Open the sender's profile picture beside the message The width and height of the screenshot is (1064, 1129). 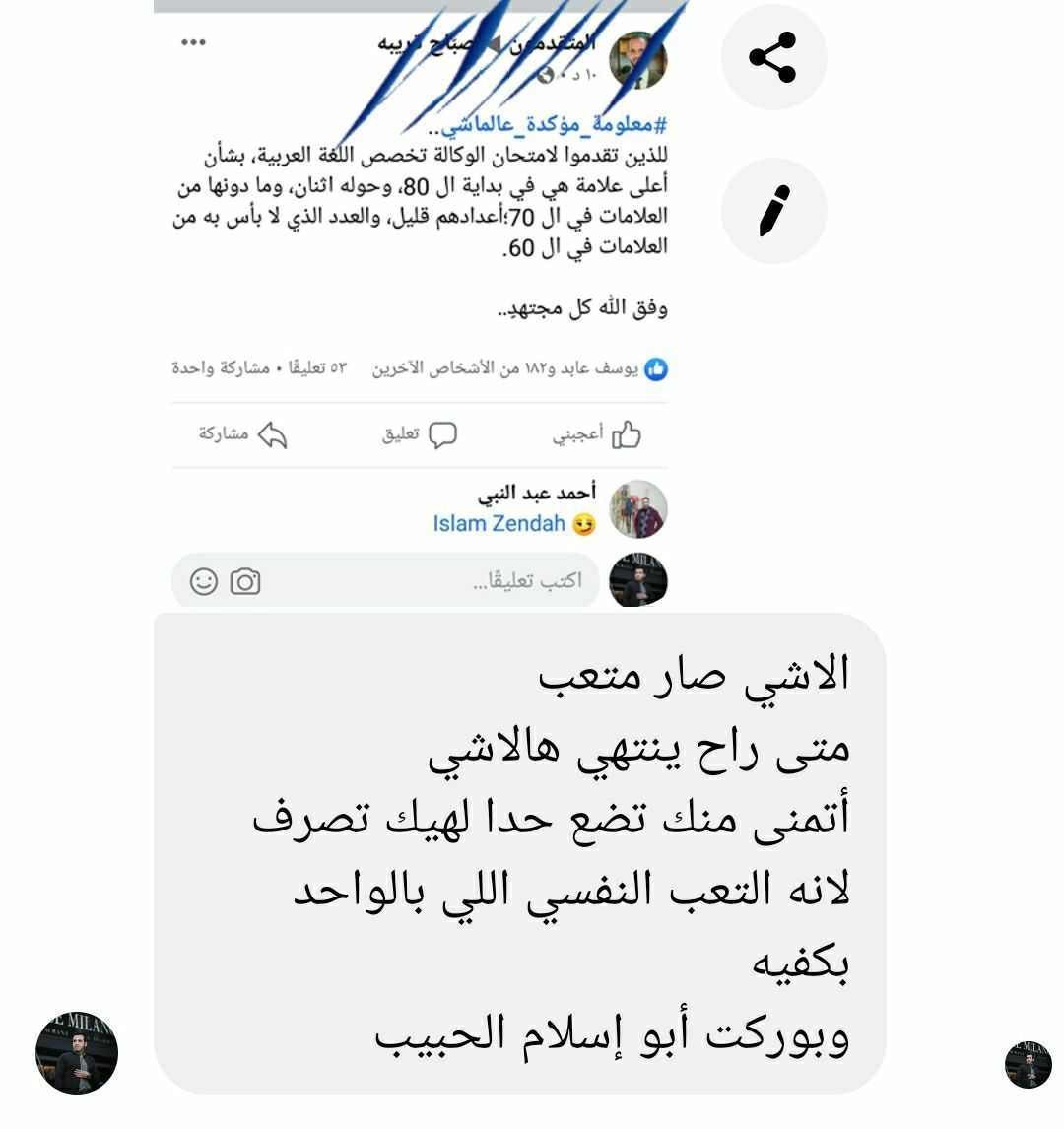(77, 1051)
